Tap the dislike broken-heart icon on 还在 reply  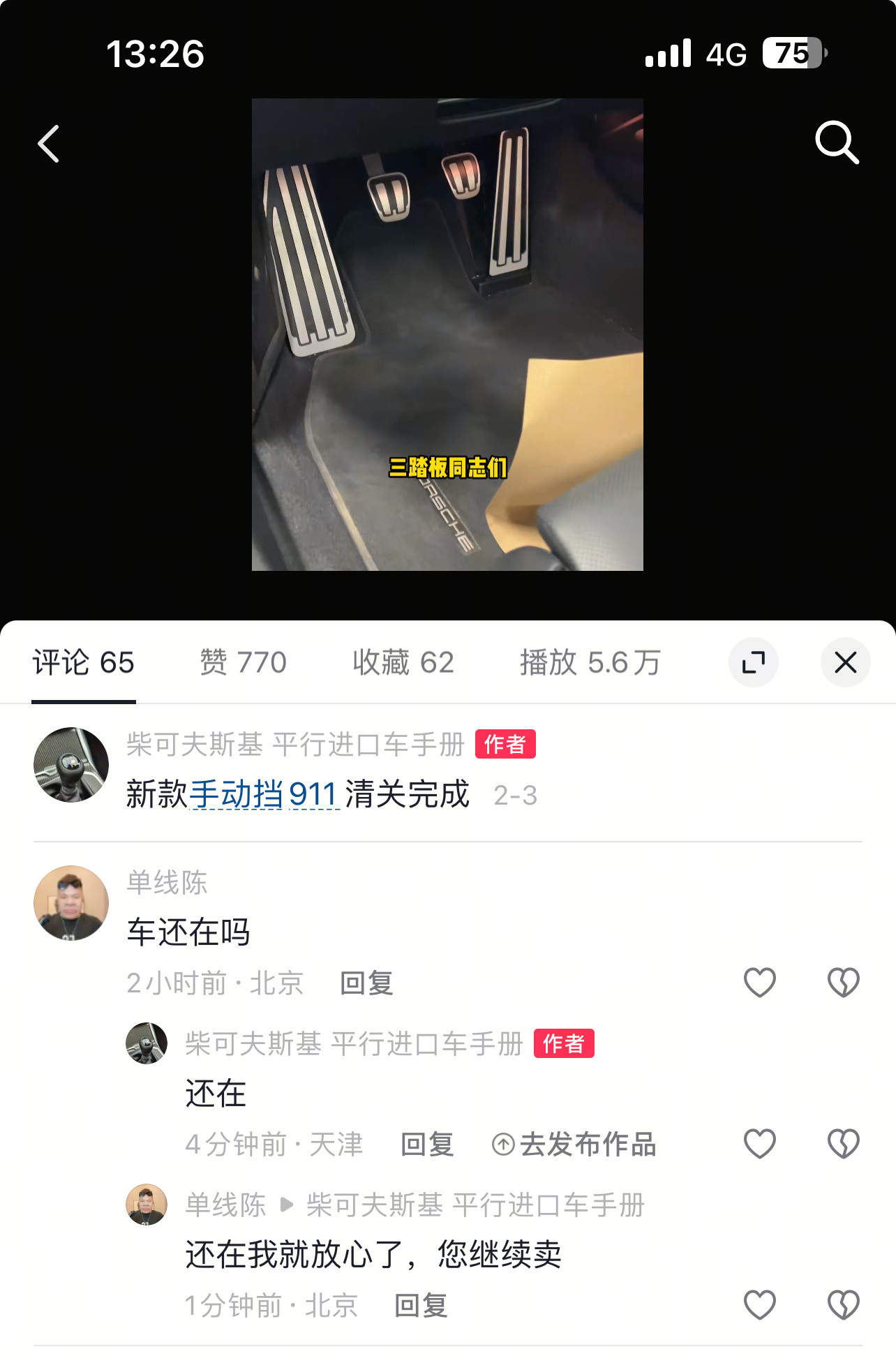click(x=844, y=1143)
